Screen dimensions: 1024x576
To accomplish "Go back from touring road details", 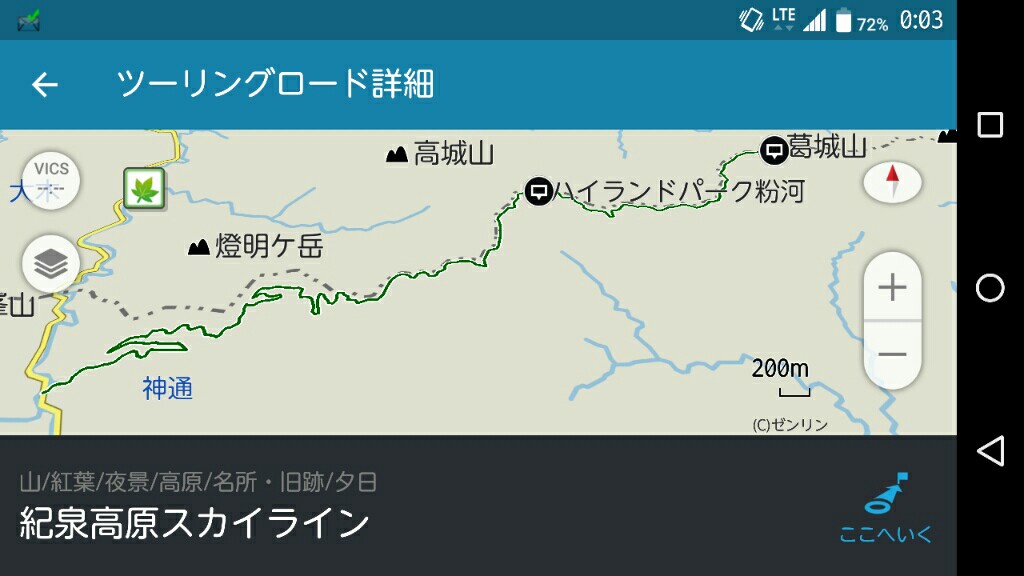I will 45,85.
